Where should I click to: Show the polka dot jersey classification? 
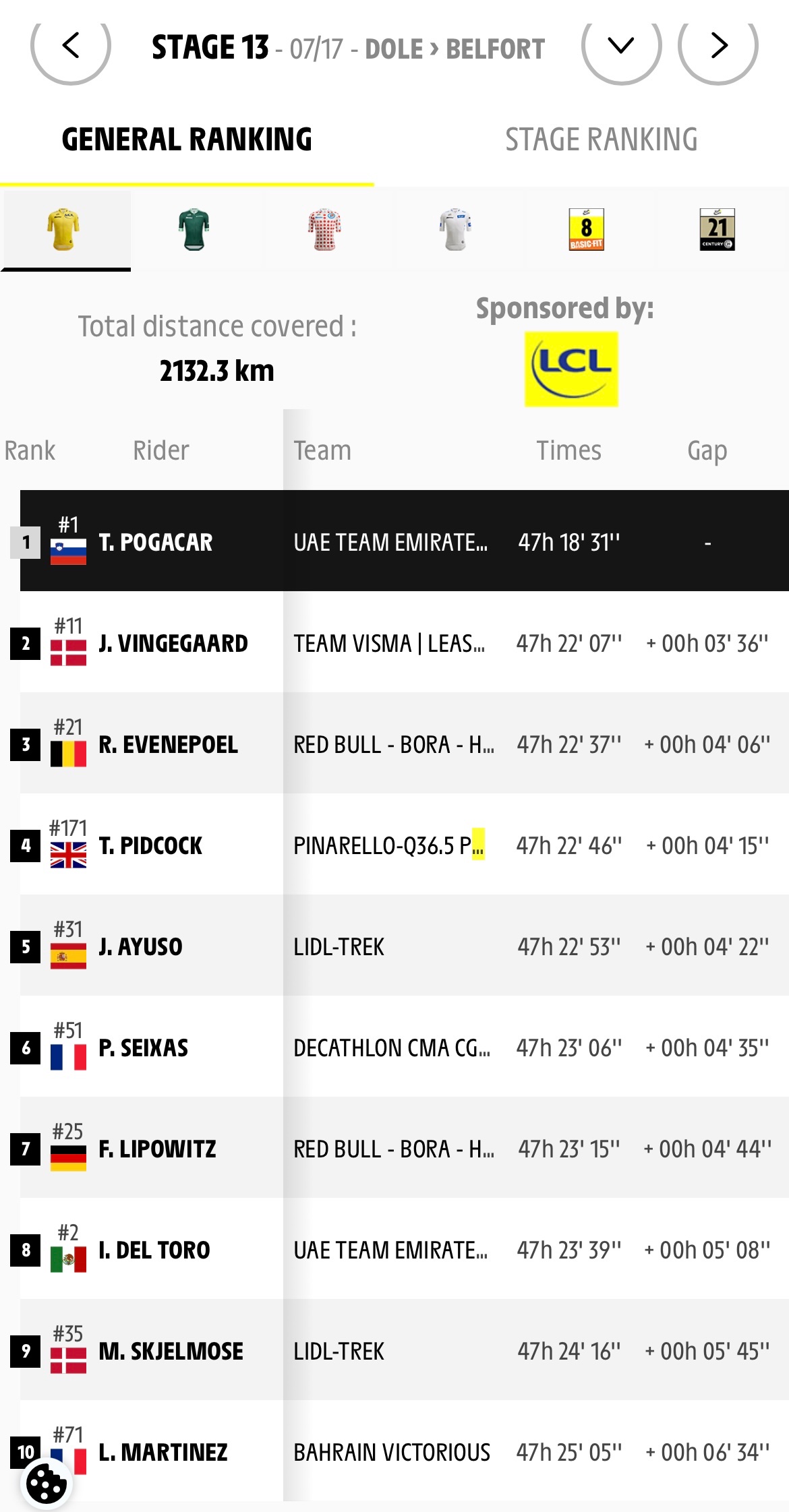point(324,230)
